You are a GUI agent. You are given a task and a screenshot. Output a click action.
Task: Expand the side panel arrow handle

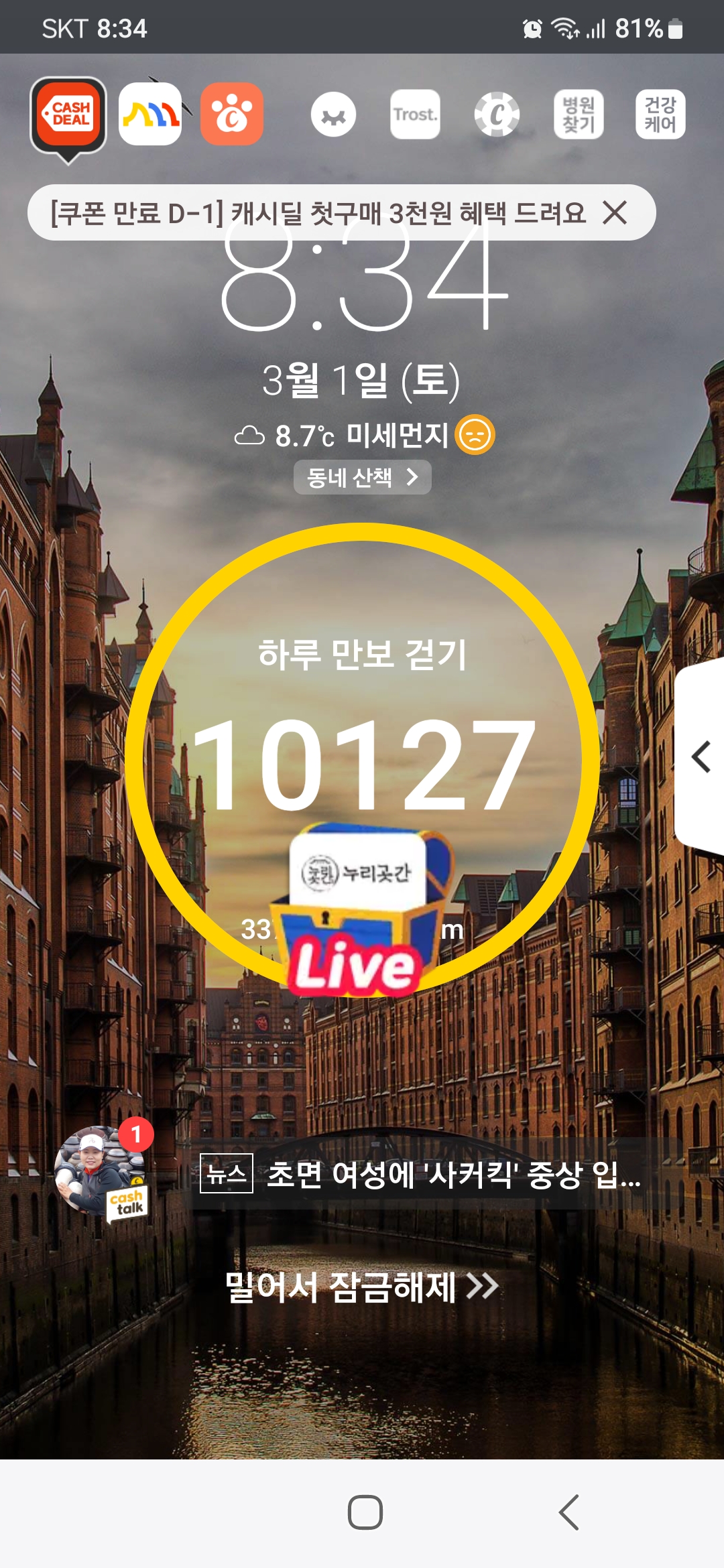pos(701,757)
